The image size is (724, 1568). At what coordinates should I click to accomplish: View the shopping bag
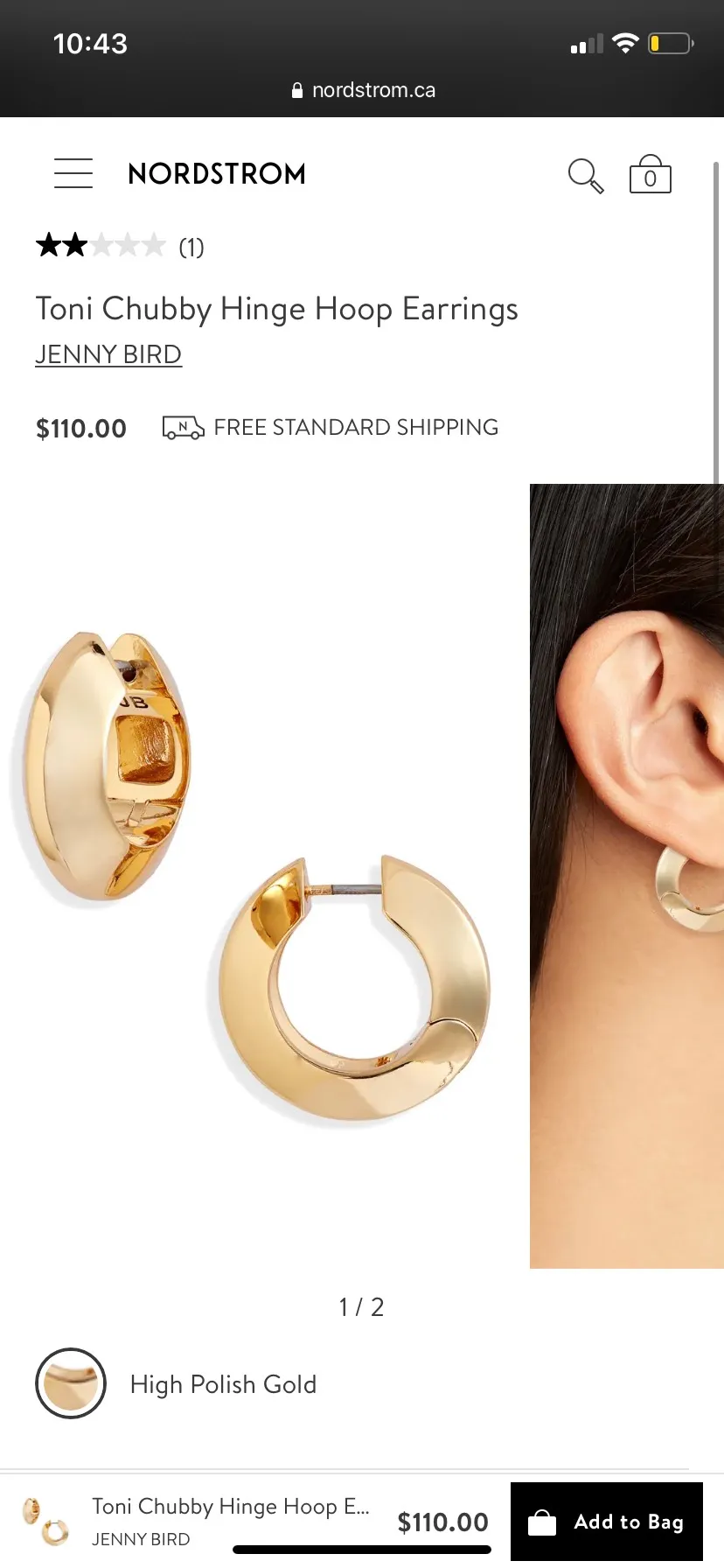(x=650, y=174)
